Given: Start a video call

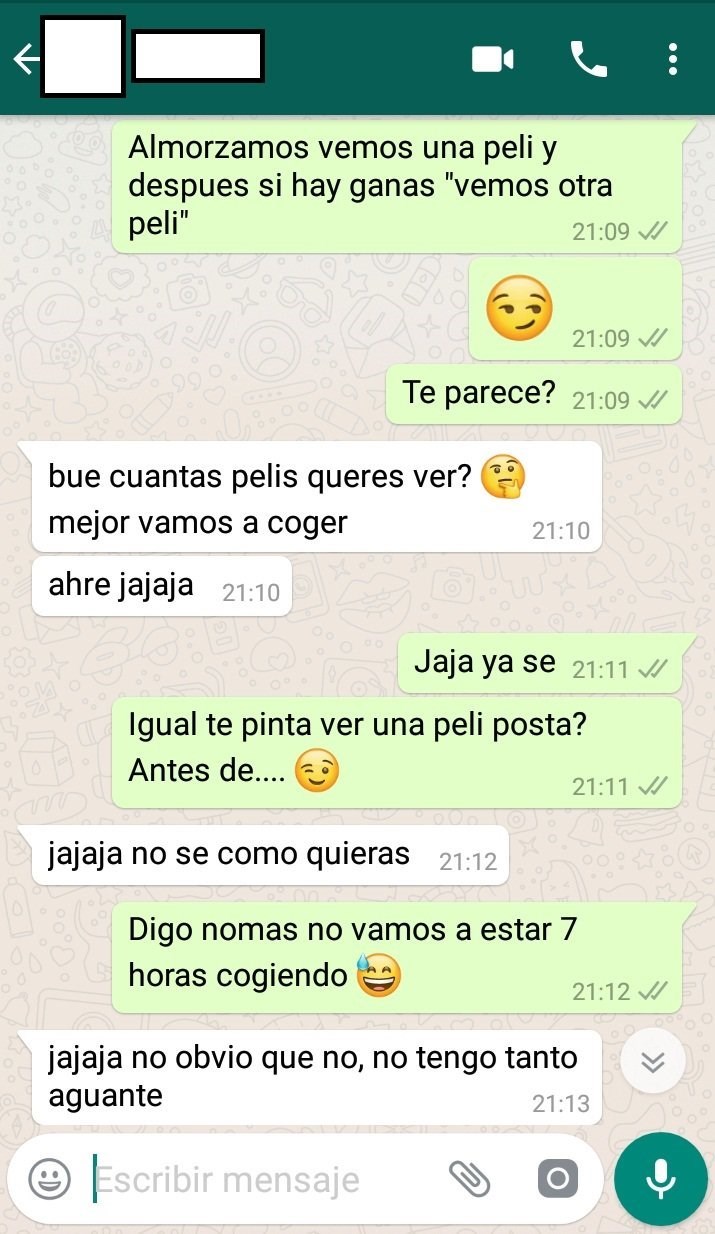Looking at the screenshot, I should pos(492,60).
